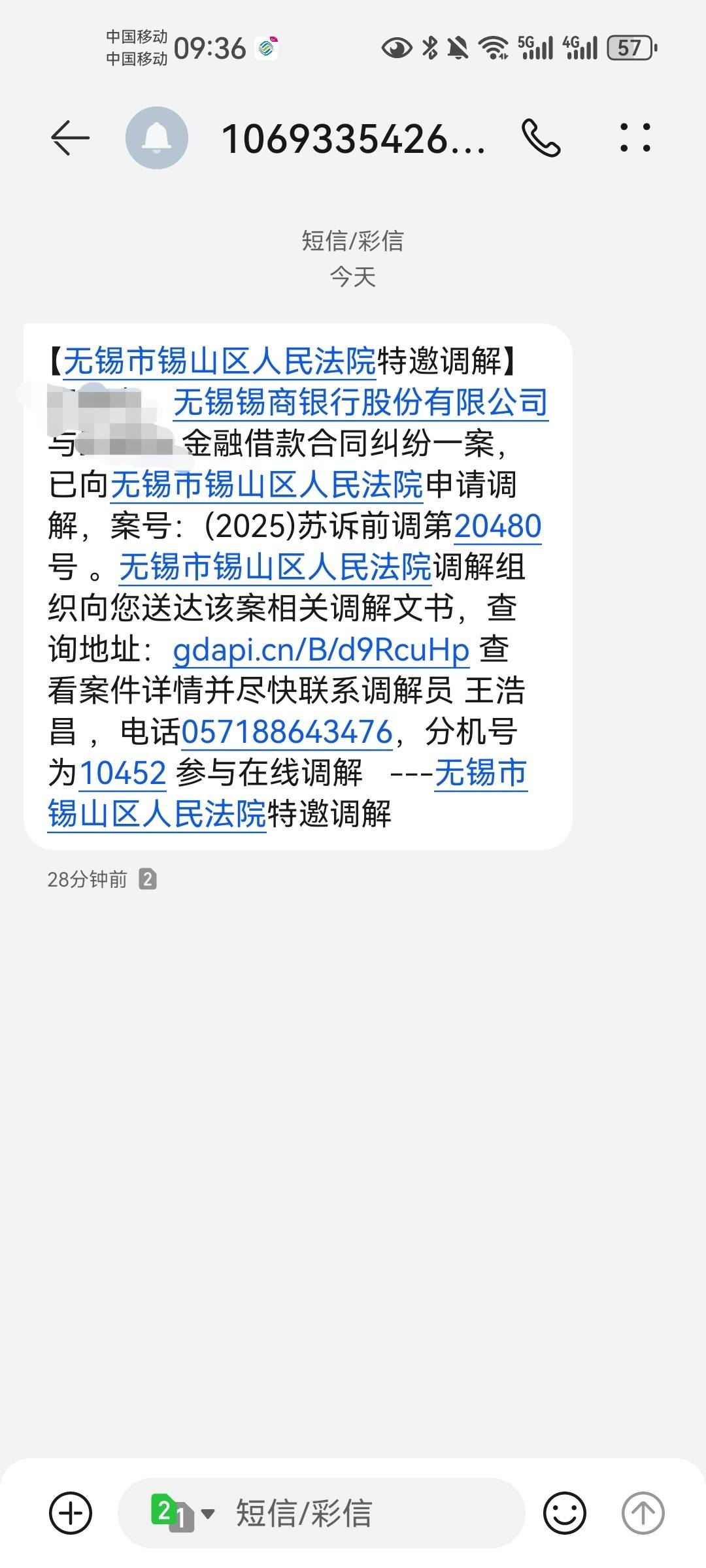Open the emoji smiley picker
The image size is (706, 1568).
point(565,1513)
